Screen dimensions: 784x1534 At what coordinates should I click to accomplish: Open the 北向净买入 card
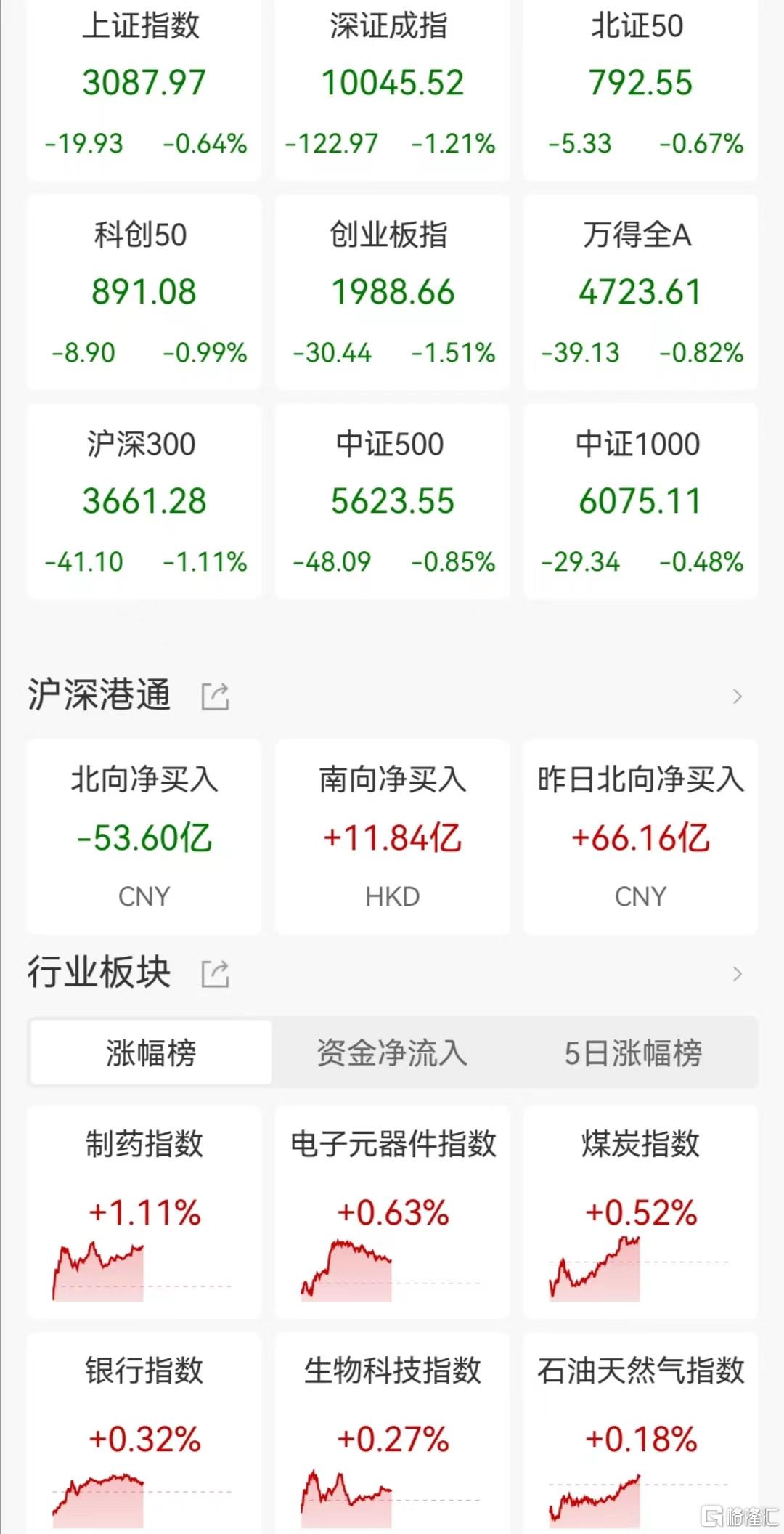144,837
